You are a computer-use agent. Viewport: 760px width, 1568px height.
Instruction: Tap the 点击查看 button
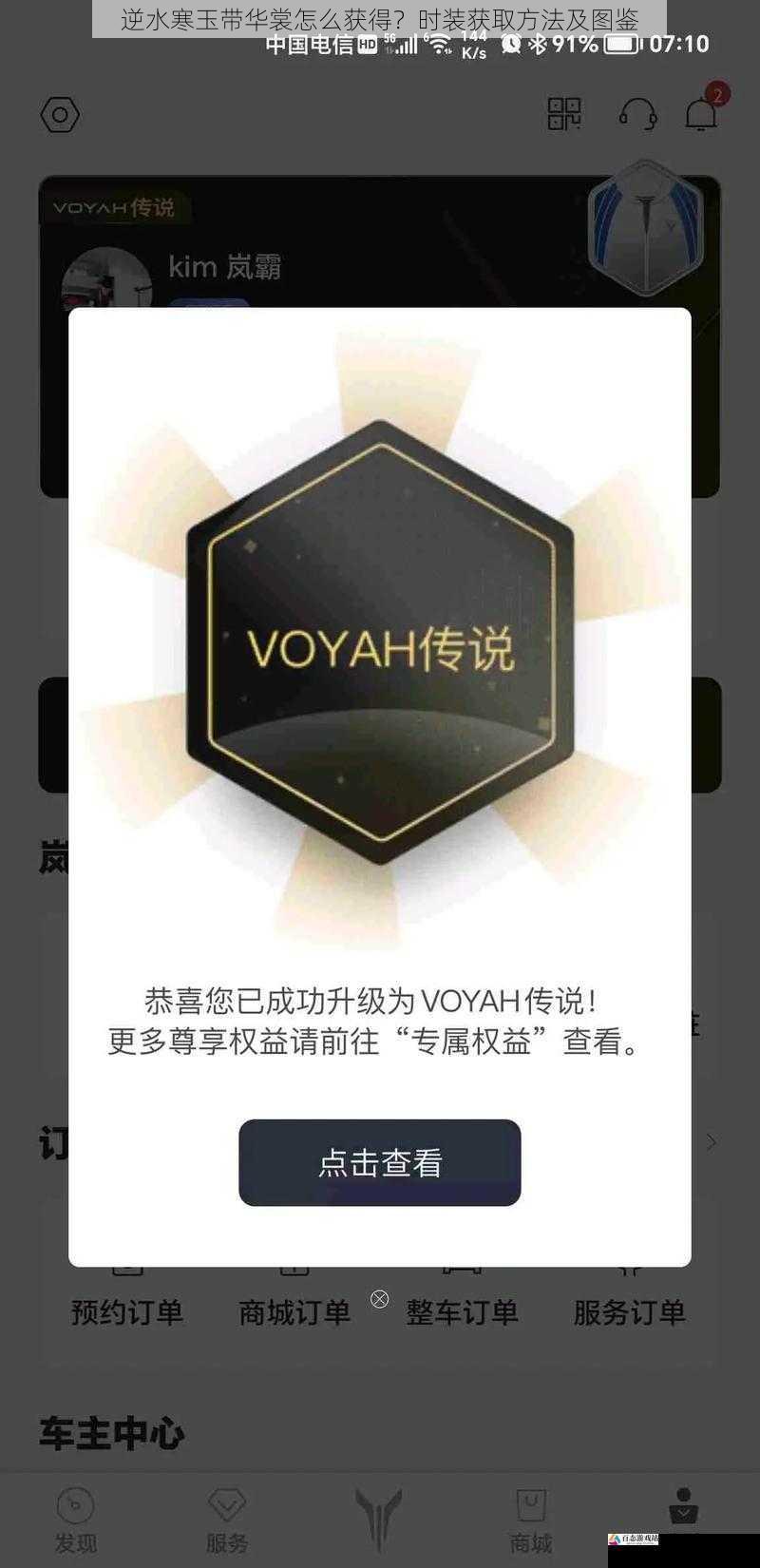(379, 1162)
